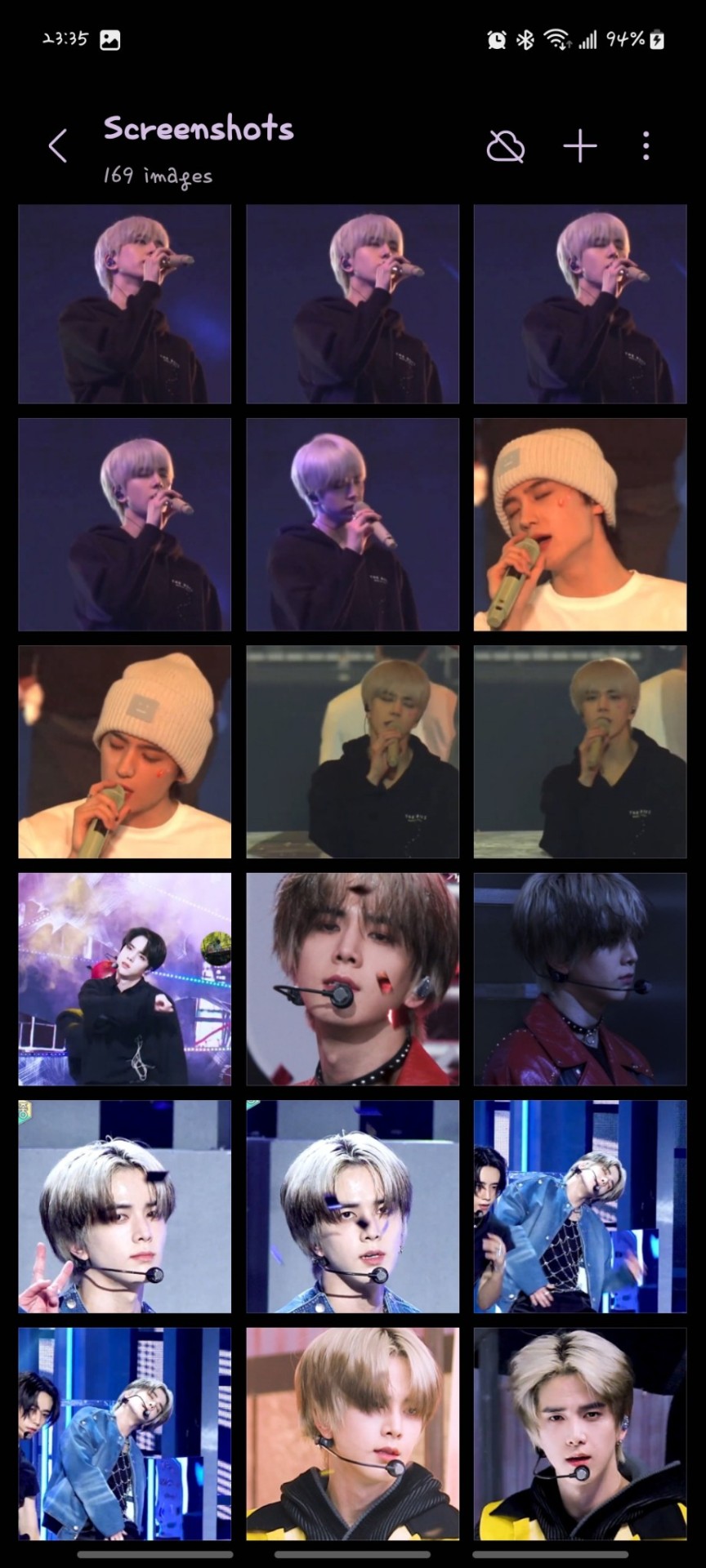
Task: Go back from the Screenshots album
Action: (x=57, y=147)
